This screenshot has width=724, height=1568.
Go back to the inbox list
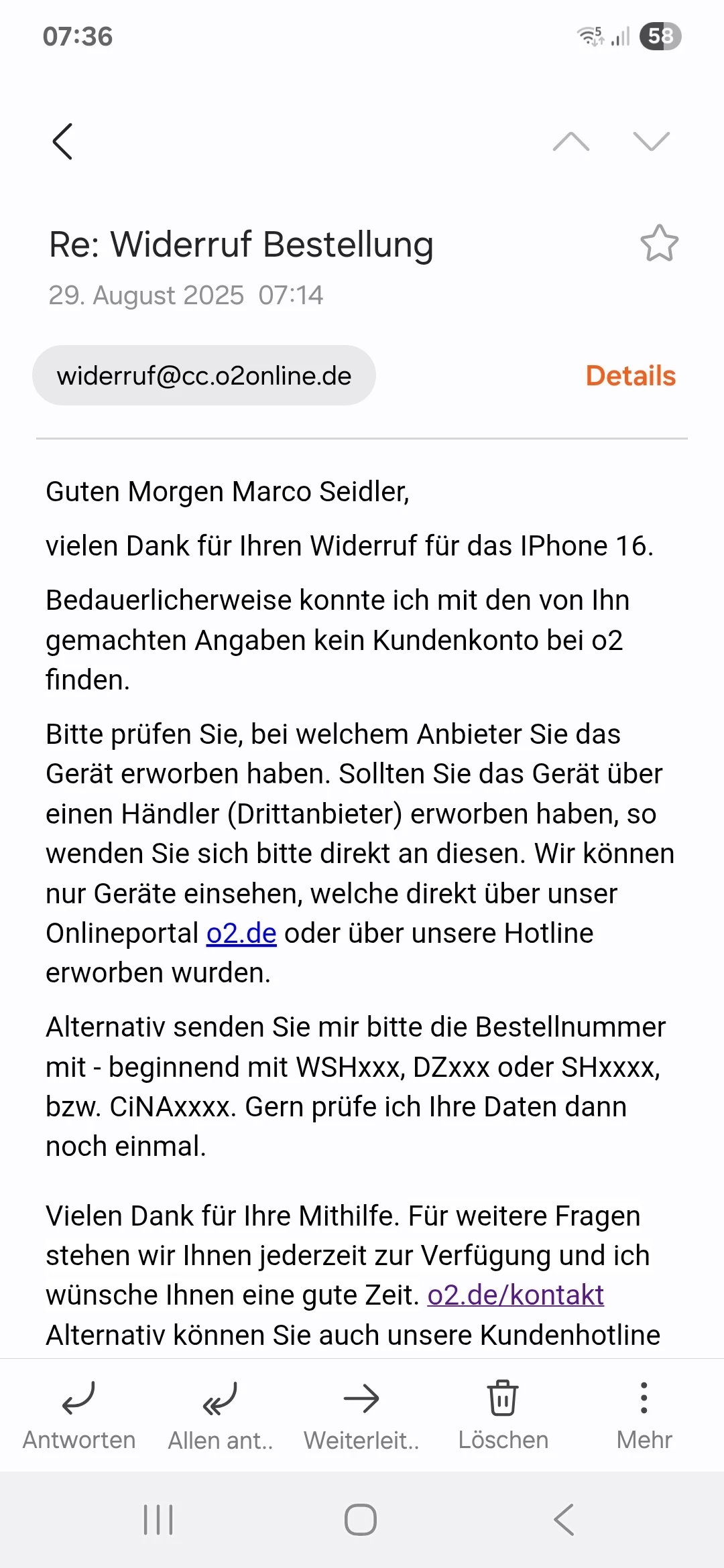click(x=62, y=141)
